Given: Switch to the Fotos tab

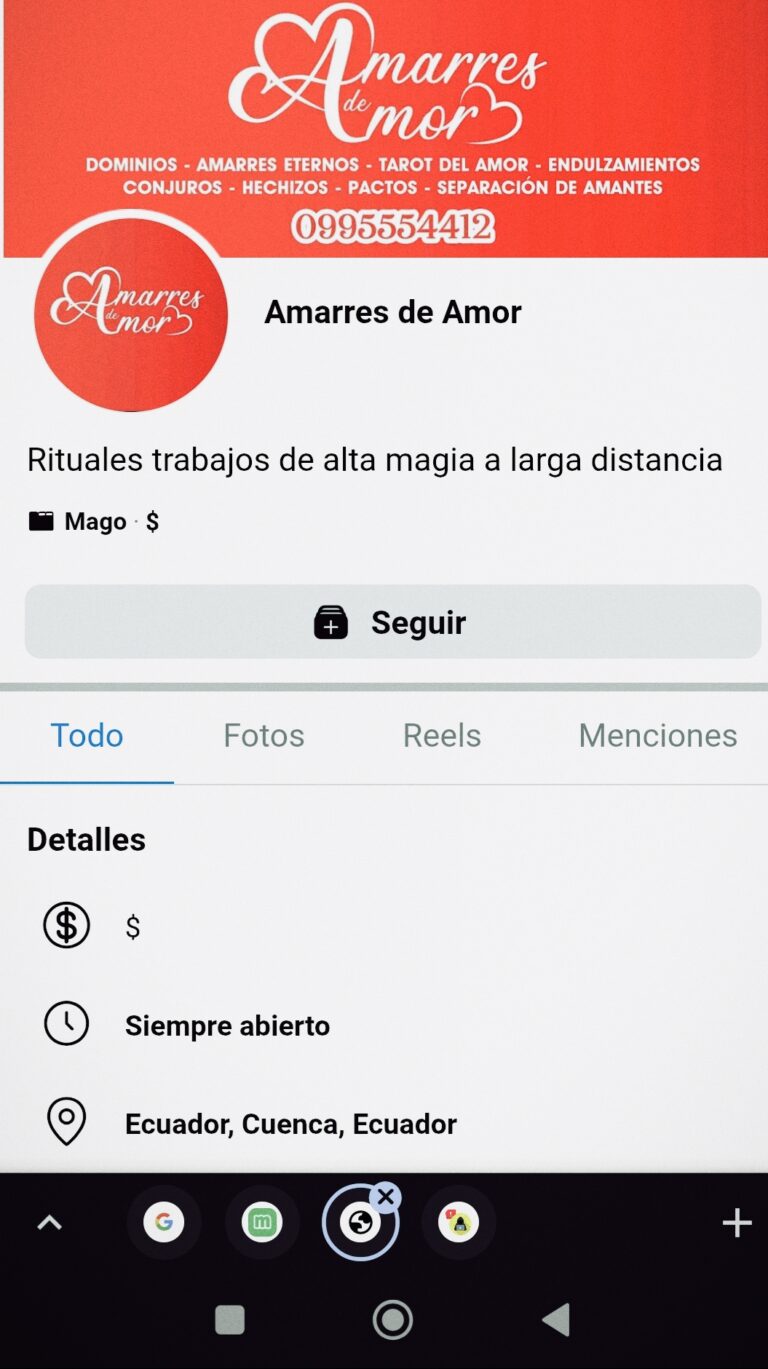Looking at the screenshot, I should 264,735.
